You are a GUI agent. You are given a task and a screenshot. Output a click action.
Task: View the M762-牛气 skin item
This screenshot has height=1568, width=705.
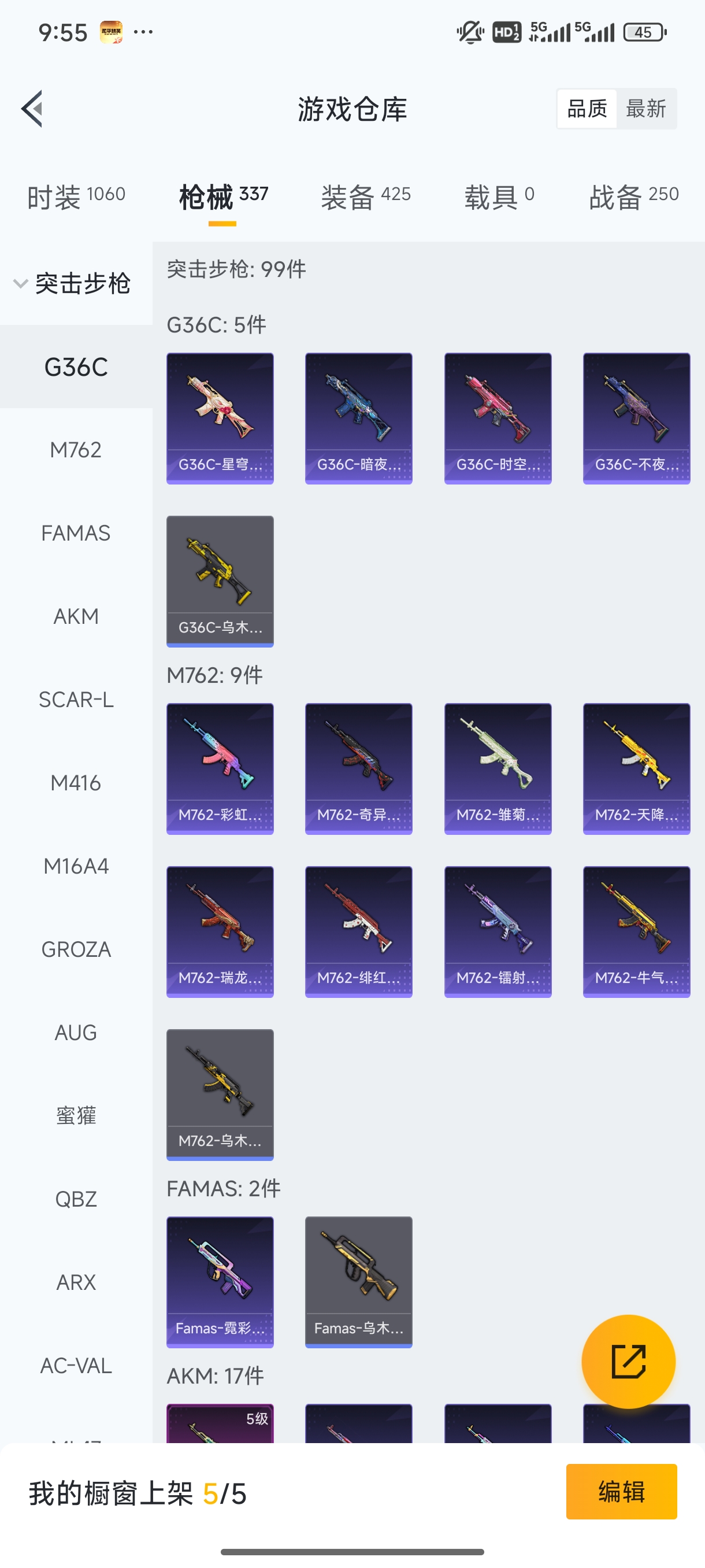tap(636, 932)
